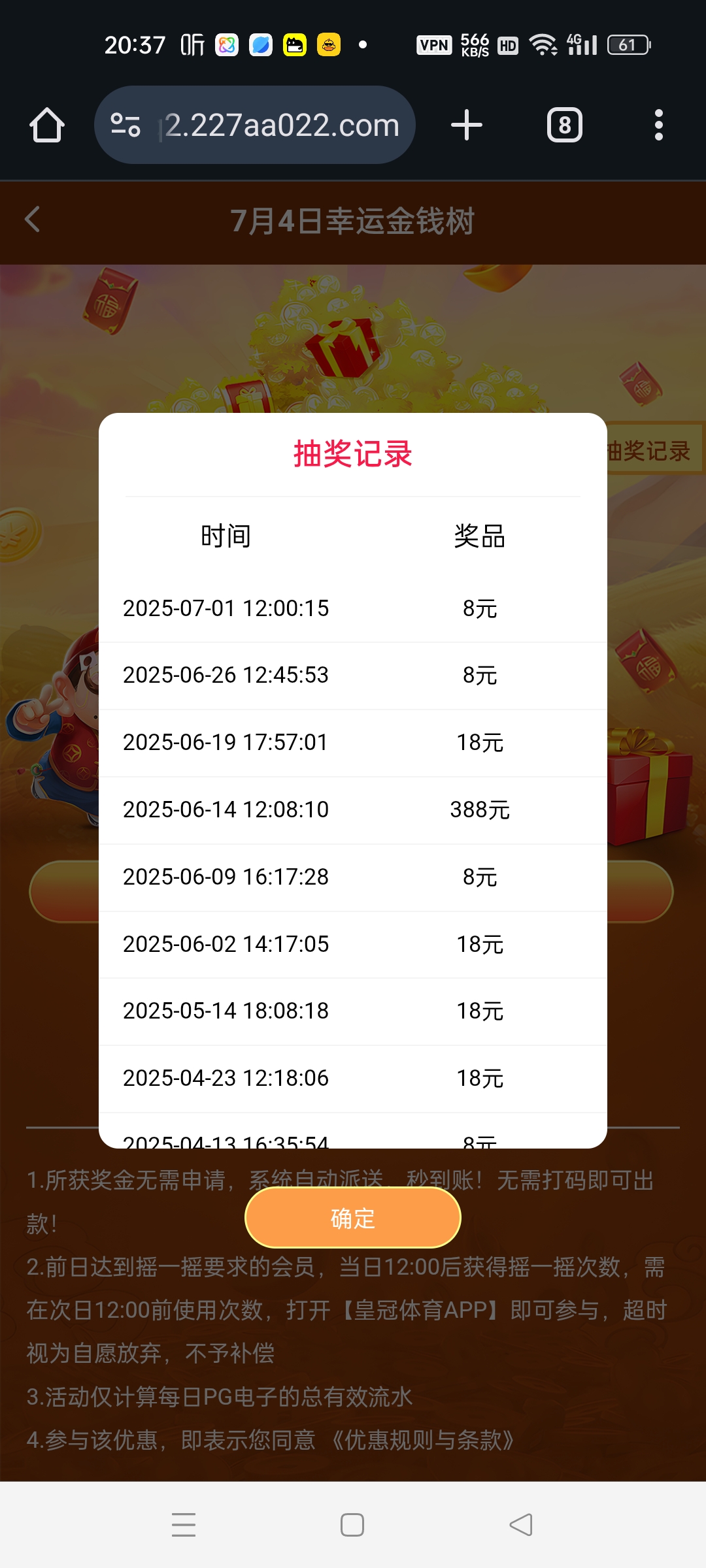This screenshot has height=1568, width=706.
Task: View site info icon in address bar
Action: coord(126,125)
